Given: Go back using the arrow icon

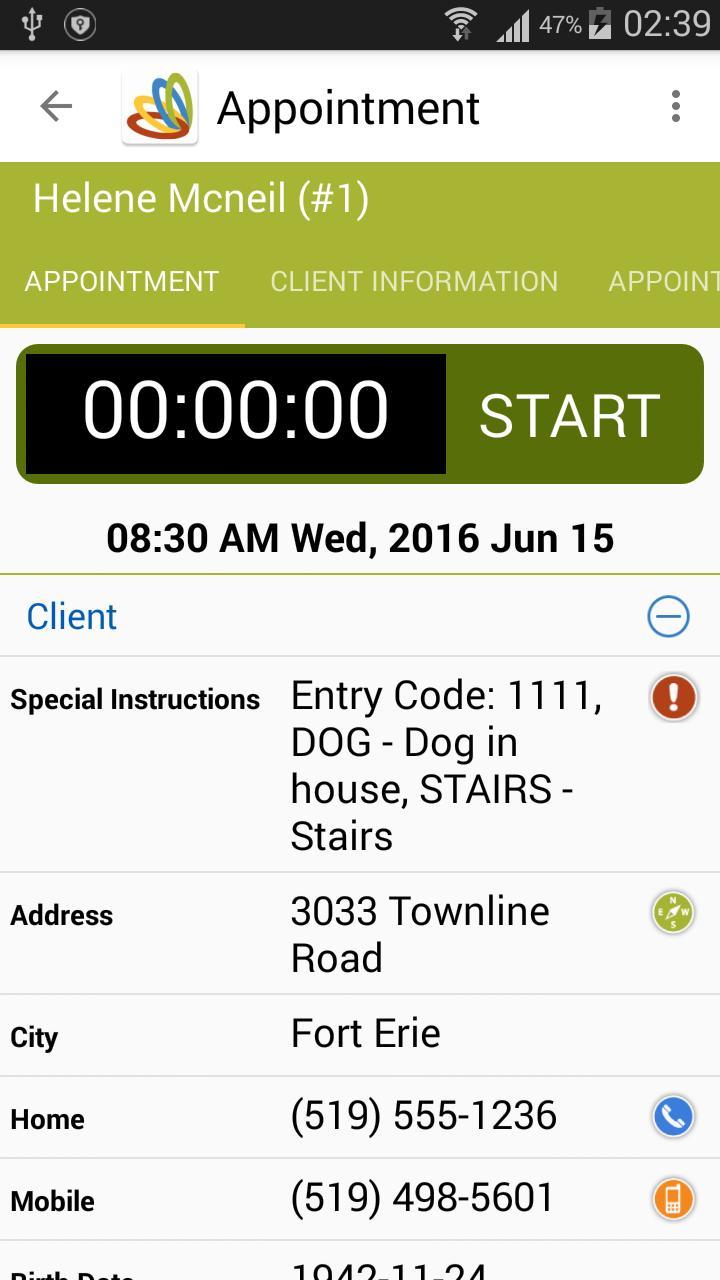Looking at the screenshot, I should coord(56,106).
